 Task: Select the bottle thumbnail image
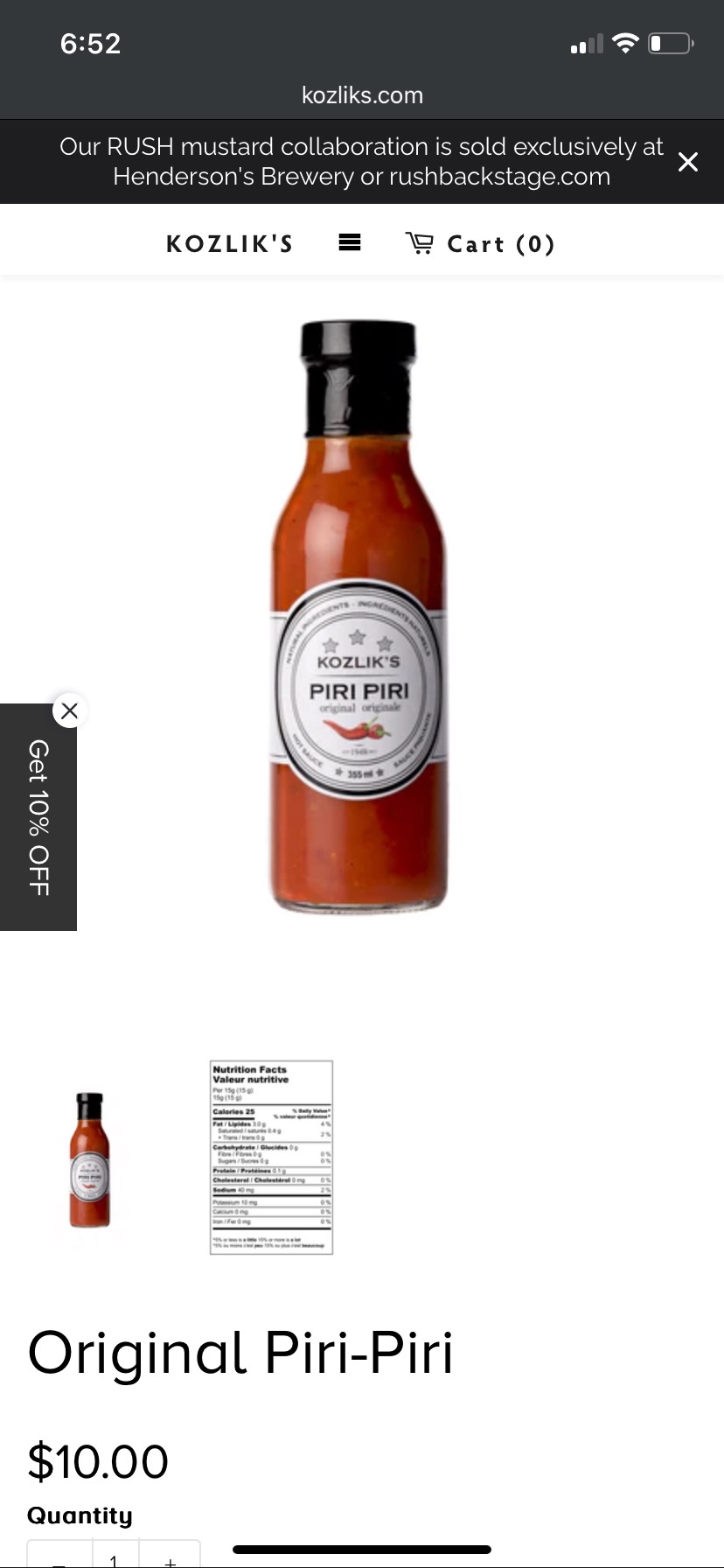pyautogui.click(x=89, y=1159)
